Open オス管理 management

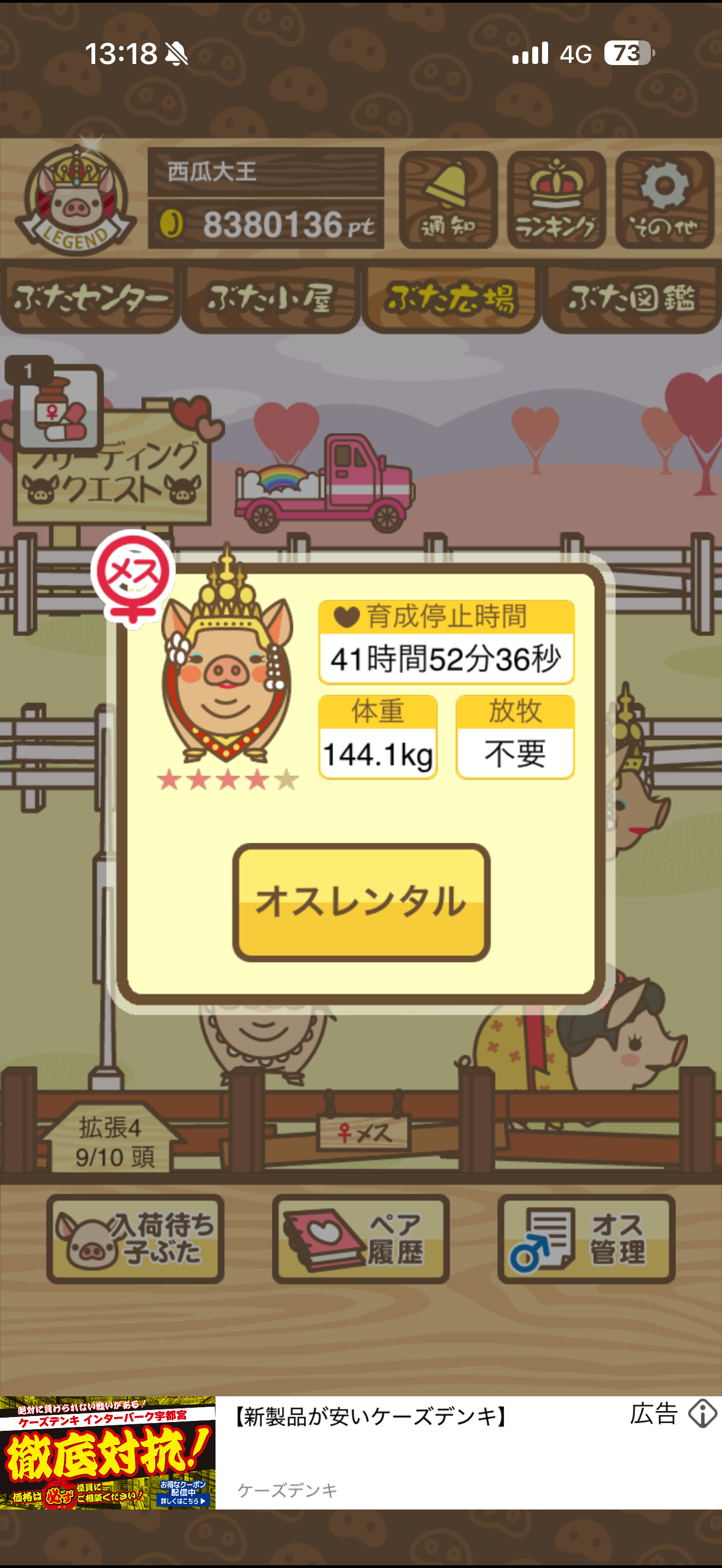pos(586,1239)
